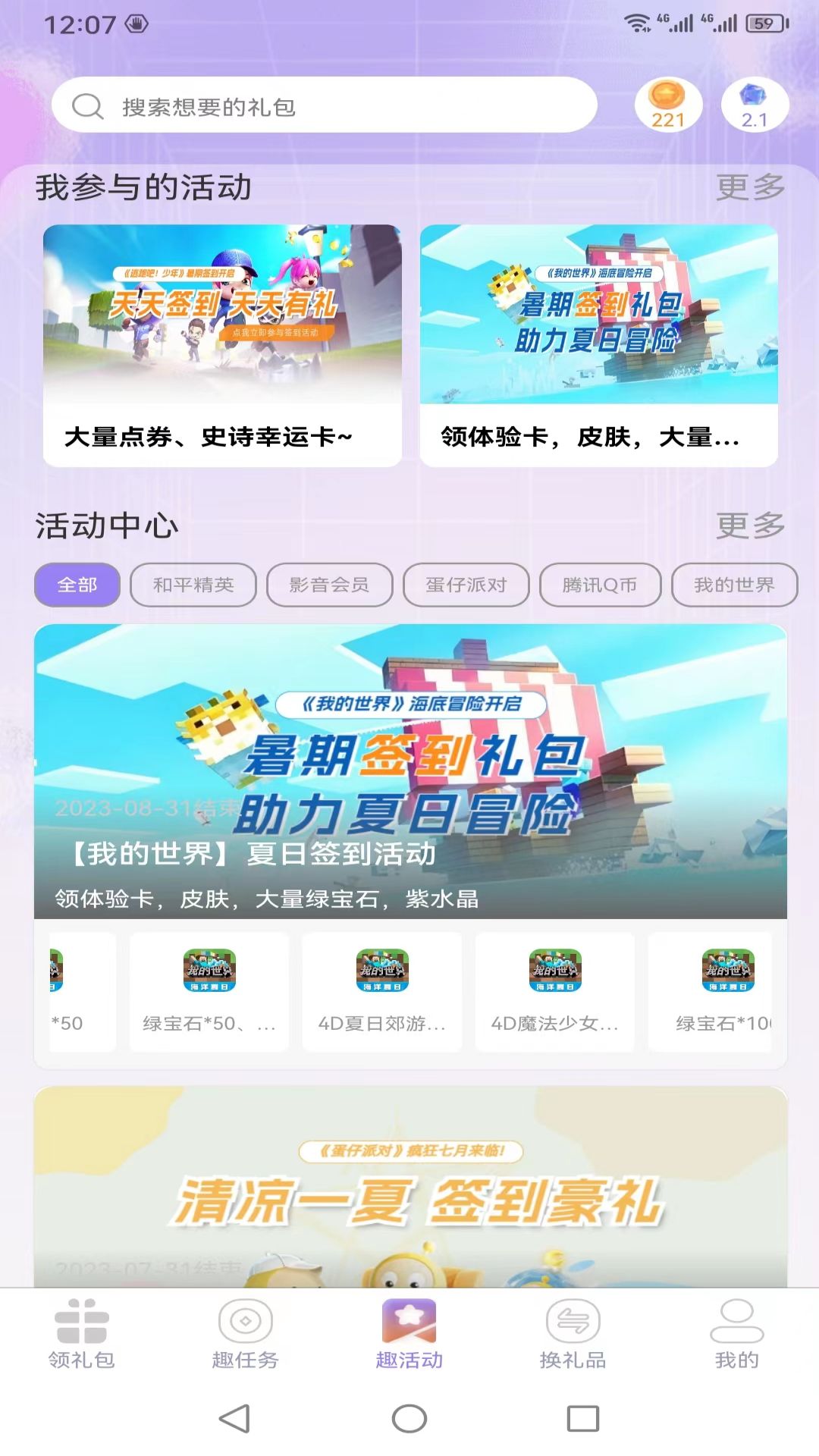View the 4D夏日郊游 reward item

[382, 992]
